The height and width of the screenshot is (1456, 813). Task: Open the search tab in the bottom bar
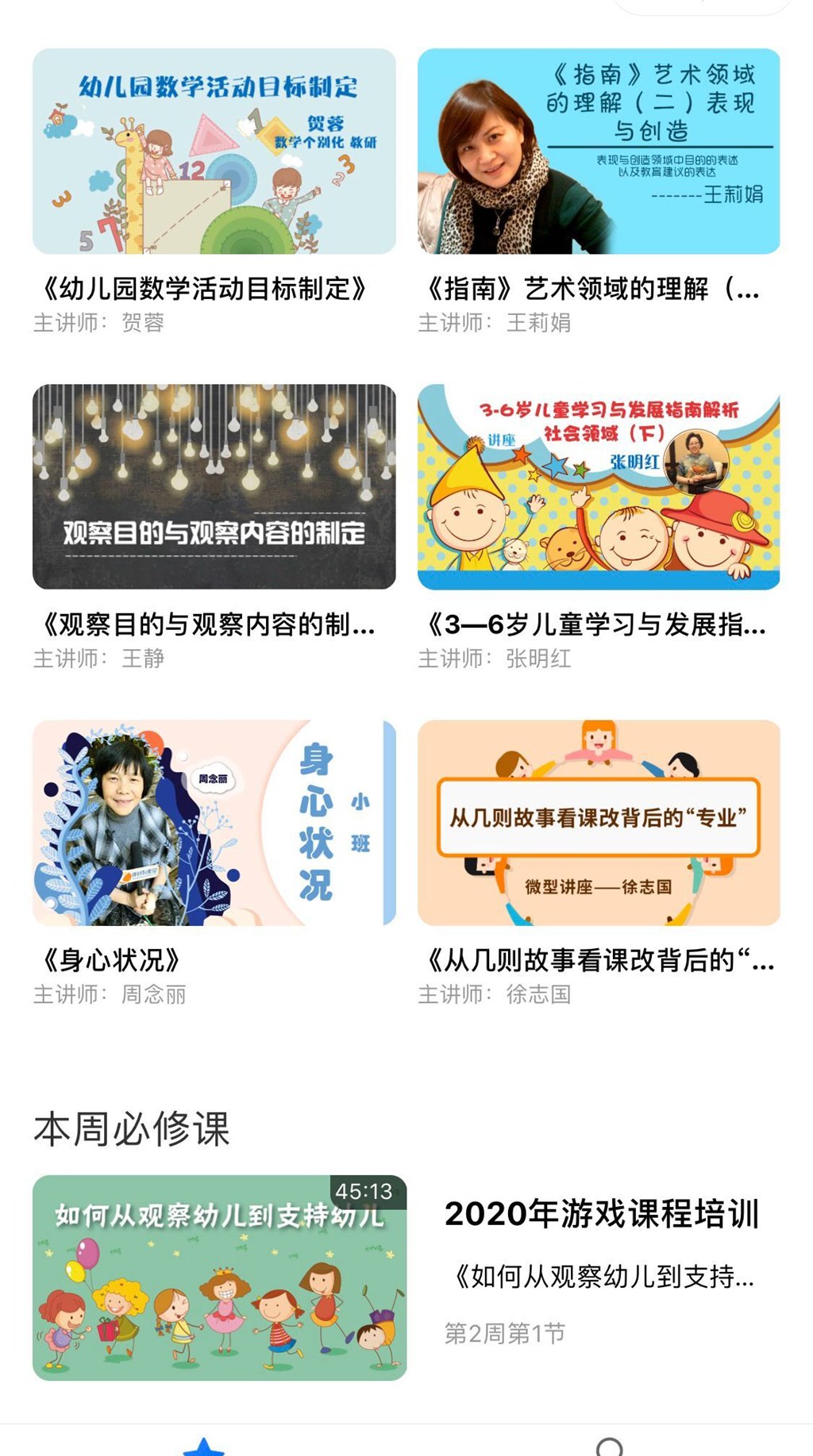coord(609,1446)
